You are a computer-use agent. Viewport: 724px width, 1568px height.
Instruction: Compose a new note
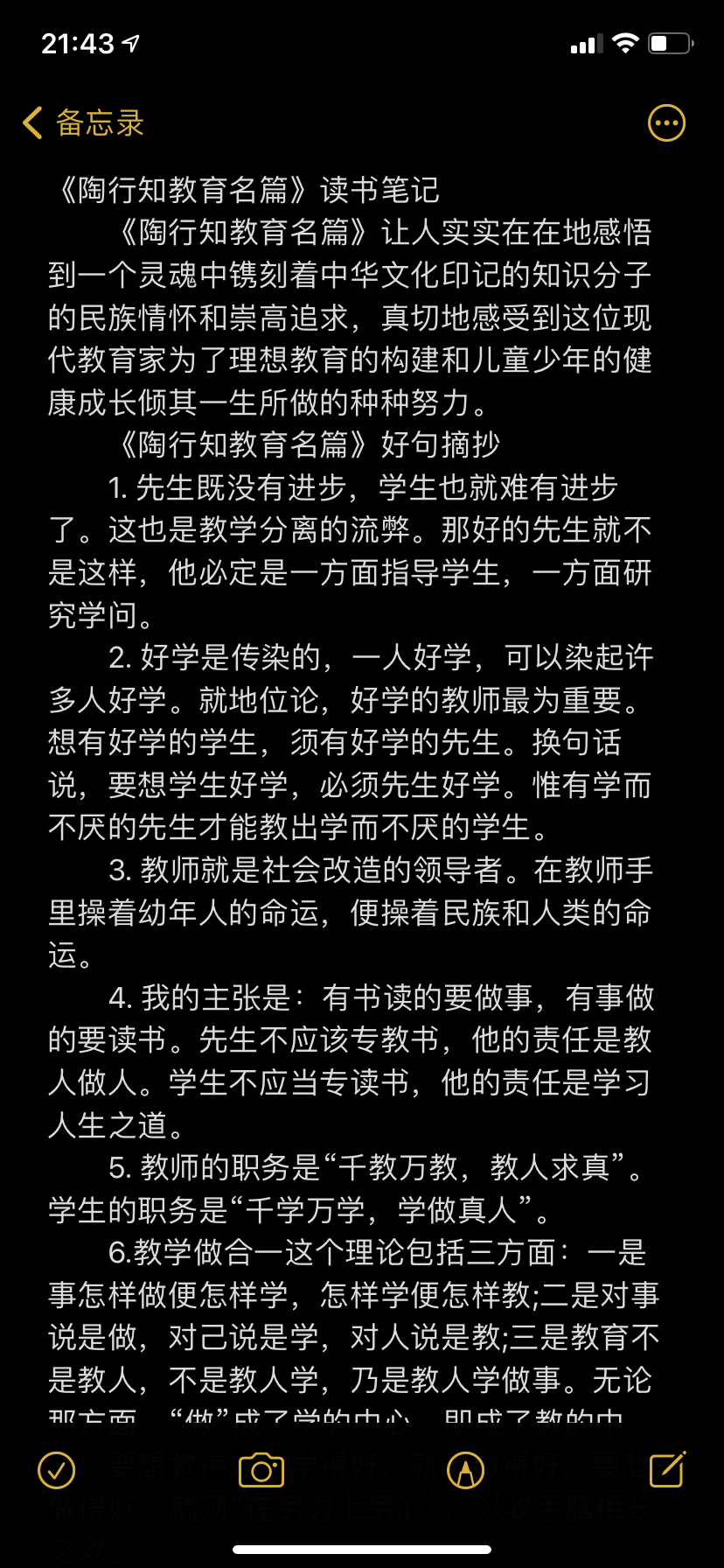click(667, 1469)
